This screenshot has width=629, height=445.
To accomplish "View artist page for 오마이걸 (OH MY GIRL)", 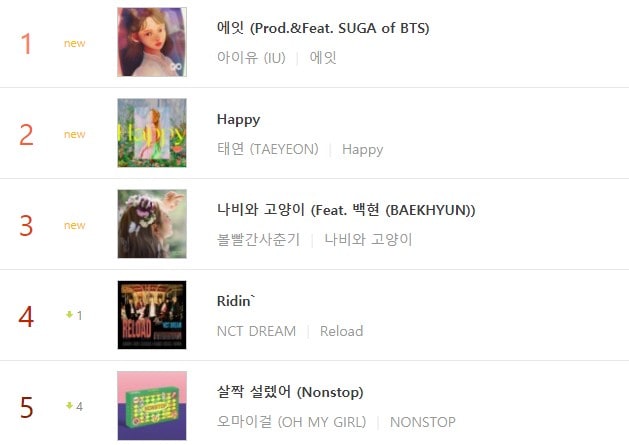I will [291, 422].
